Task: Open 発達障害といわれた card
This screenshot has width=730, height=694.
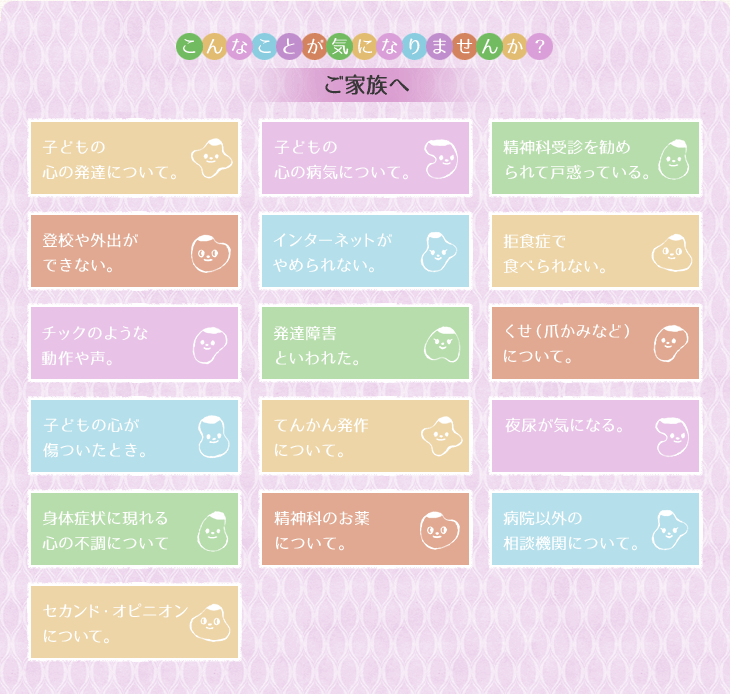Action: tap(365, 343)
